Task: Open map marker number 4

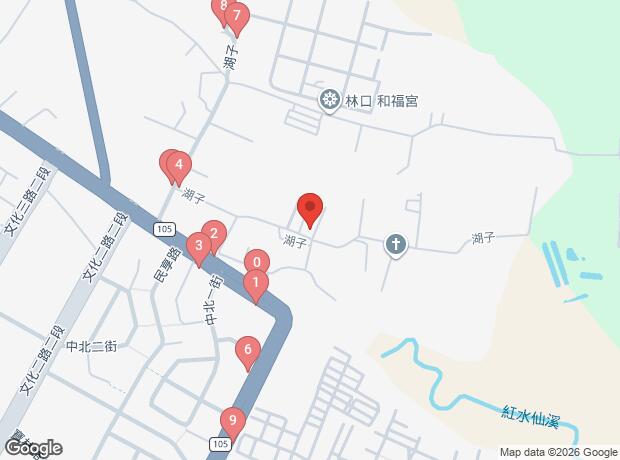Action: 178,166
